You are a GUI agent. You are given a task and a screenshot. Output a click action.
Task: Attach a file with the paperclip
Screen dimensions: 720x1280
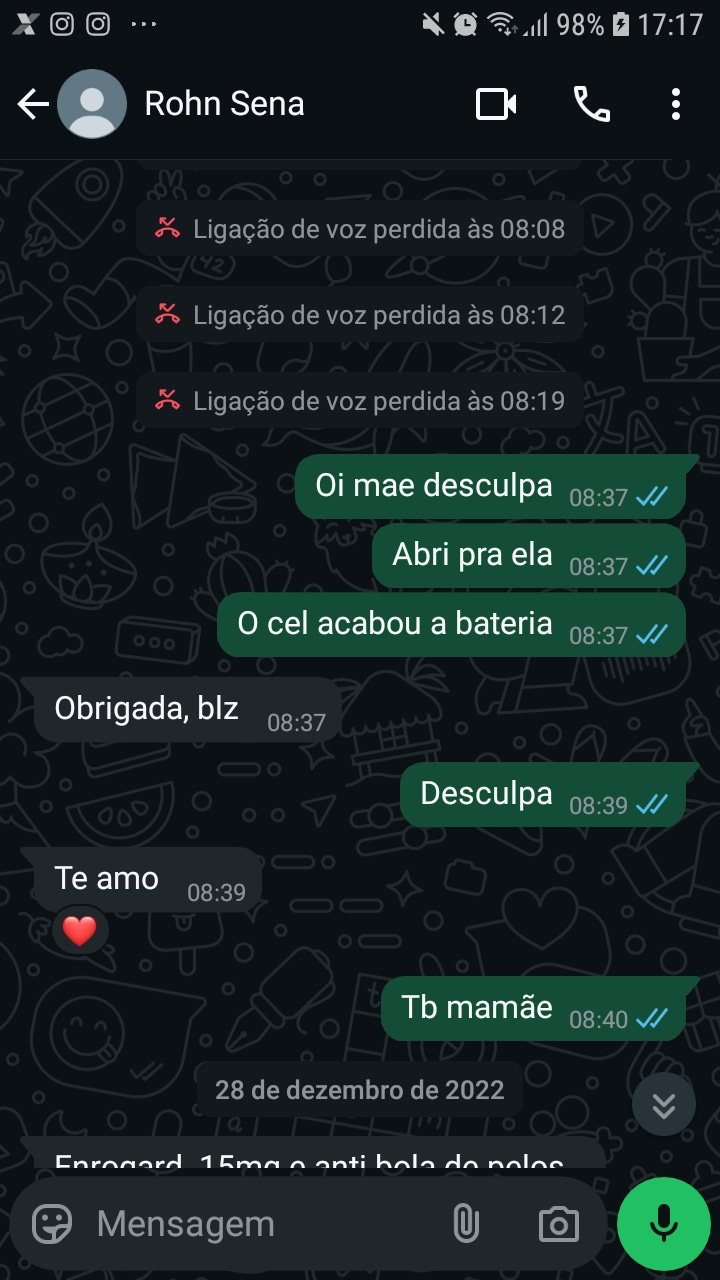click(x=466, y=1224)
